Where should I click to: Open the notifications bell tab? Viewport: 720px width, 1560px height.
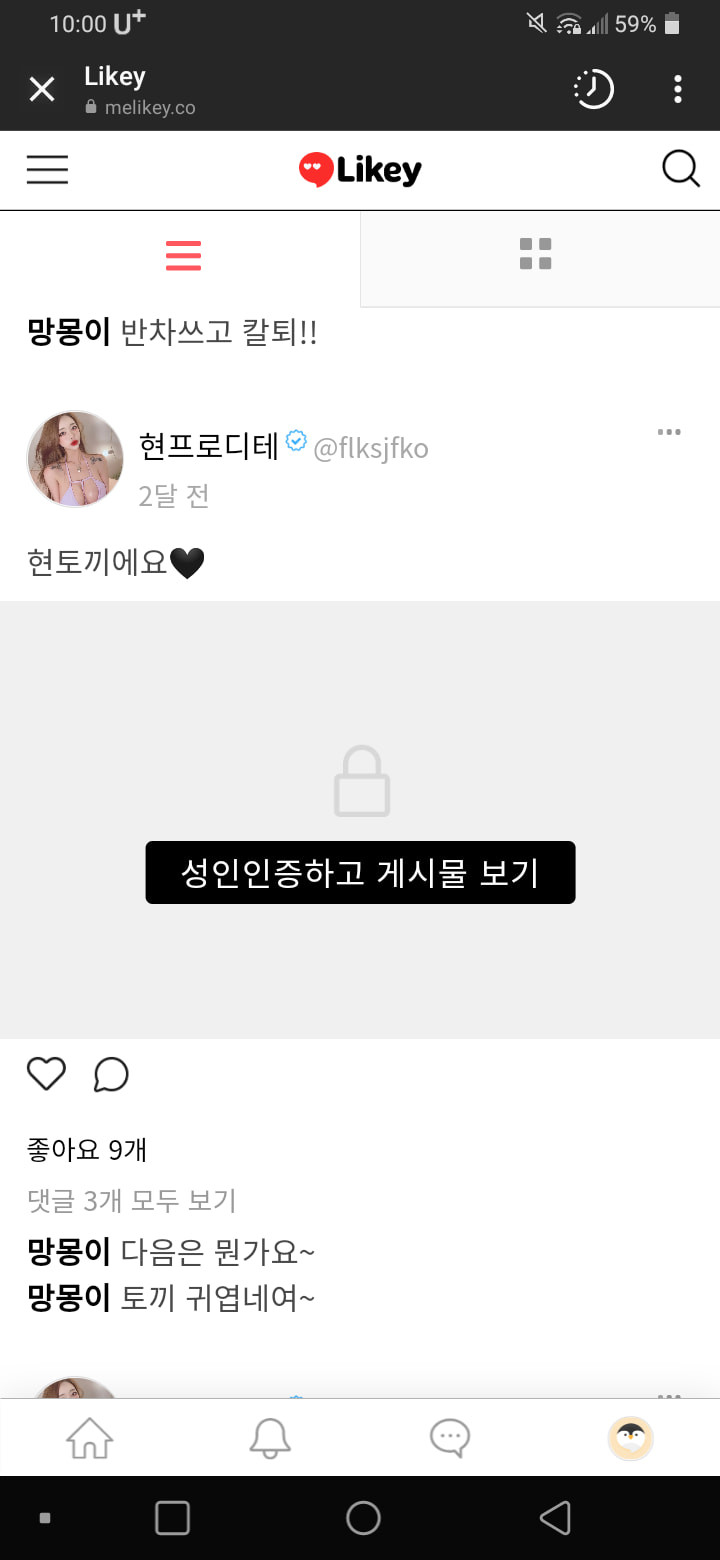click(270, 1439)
